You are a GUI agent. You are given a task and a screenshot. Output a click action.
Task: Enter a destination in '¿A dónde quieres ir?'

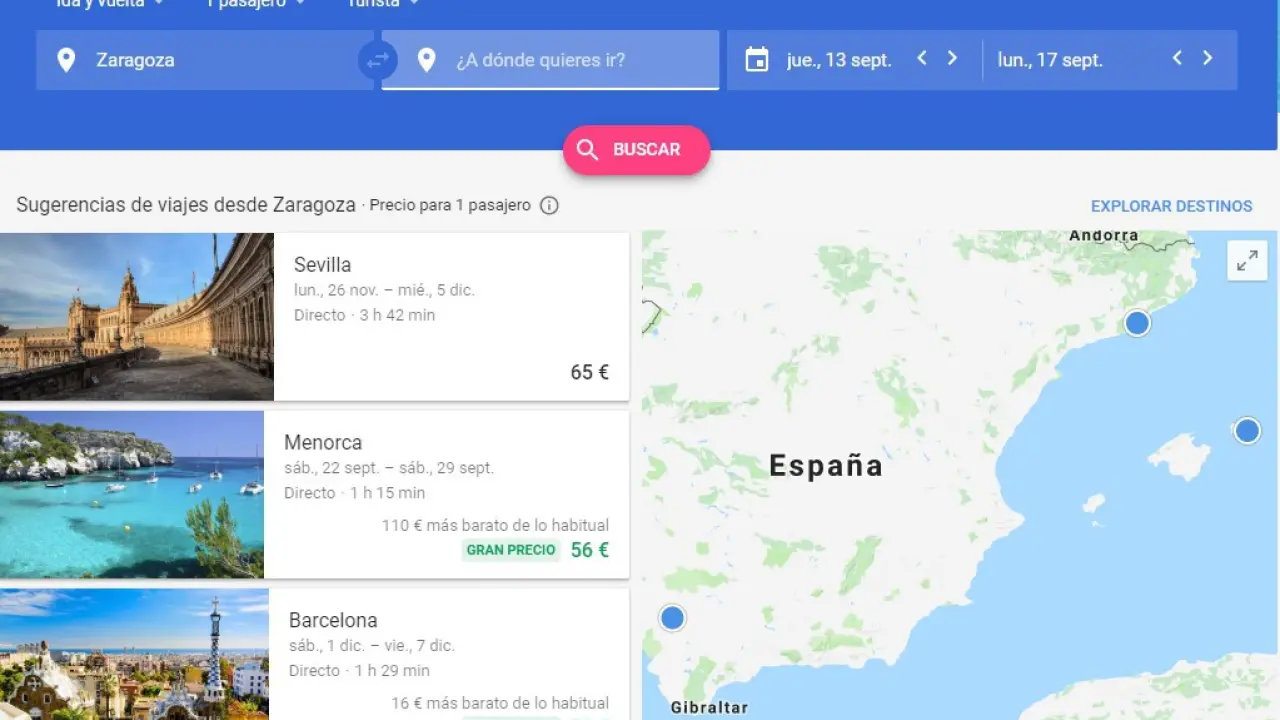pyautogui.click(x=560, y=60)
